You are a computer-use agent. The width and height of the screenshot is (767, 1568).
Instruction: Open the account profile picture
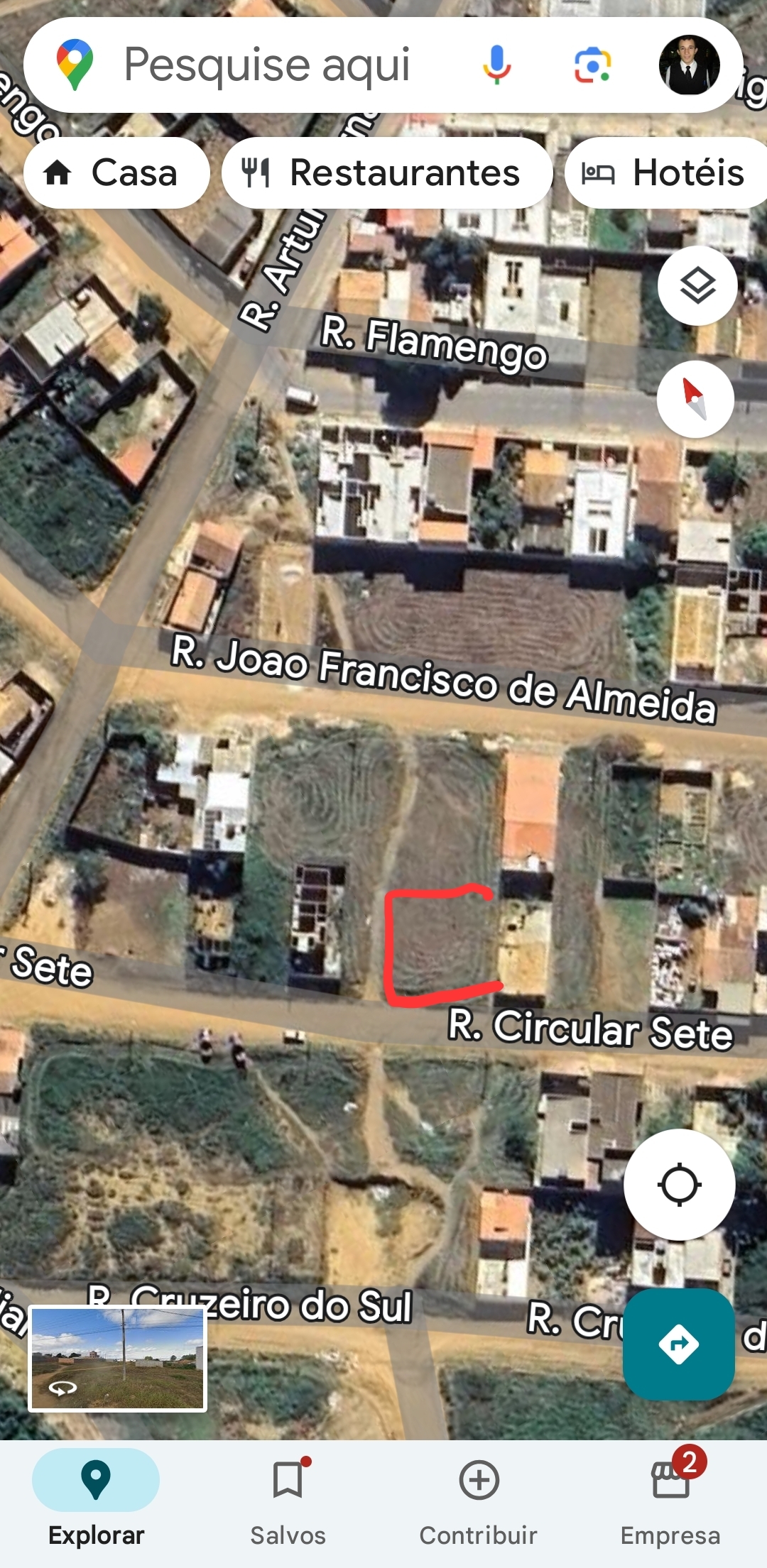(x=689, y=65)
